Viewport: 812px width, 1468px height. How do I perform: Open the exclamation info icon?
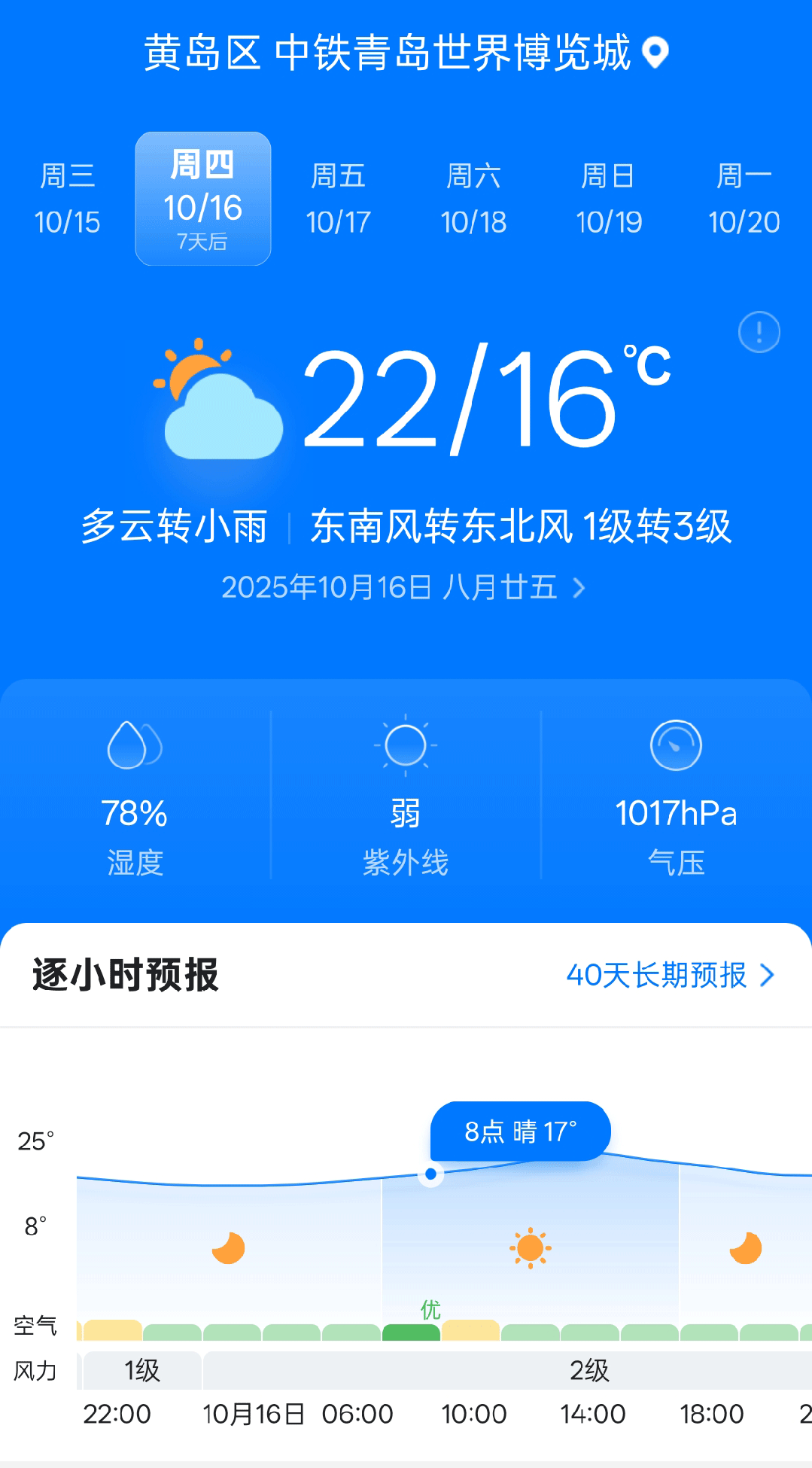(759, 332)
